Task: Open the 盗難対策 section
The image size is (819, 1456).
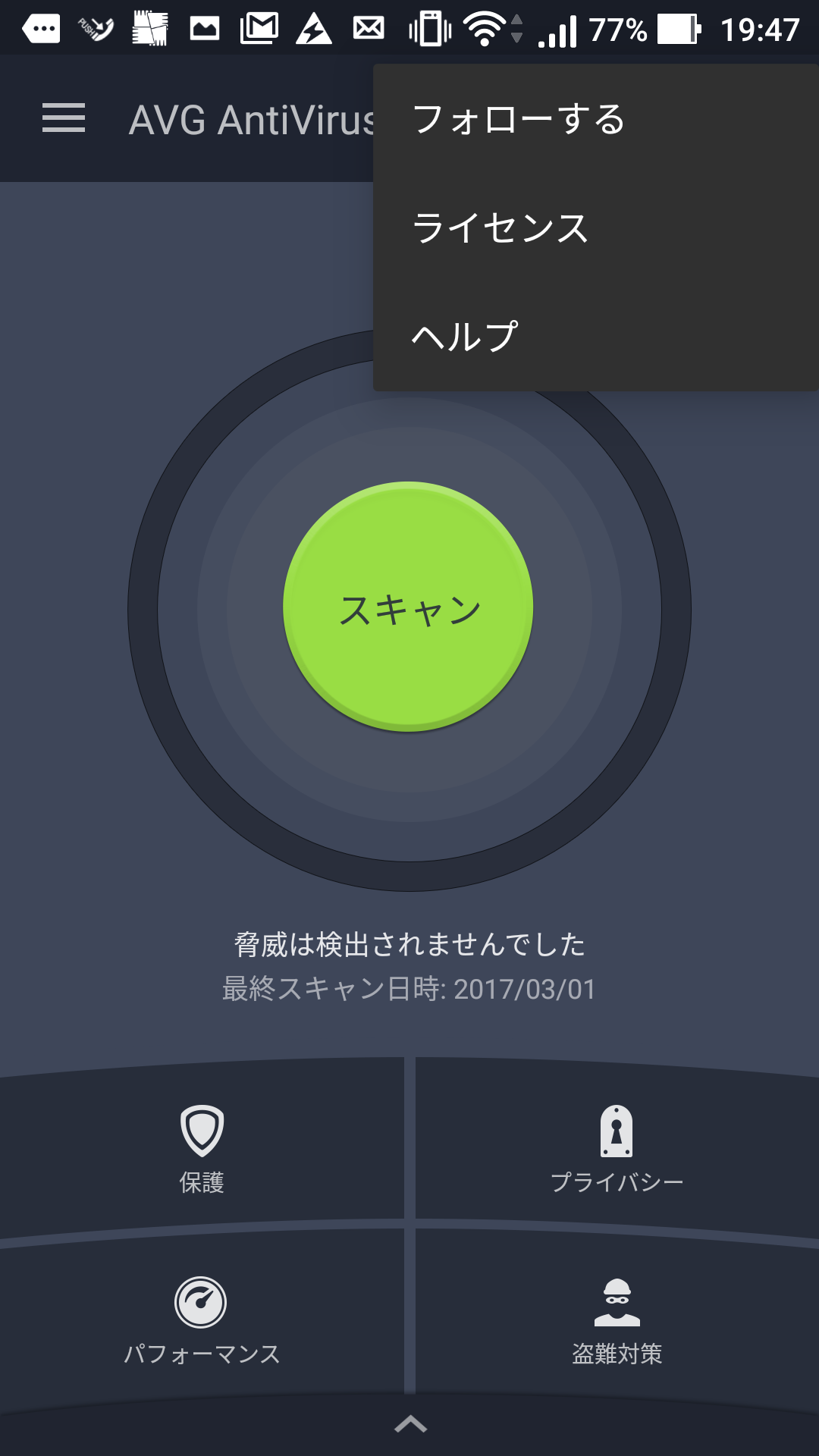Action: pyautogui.click(x=617, y=1319)
